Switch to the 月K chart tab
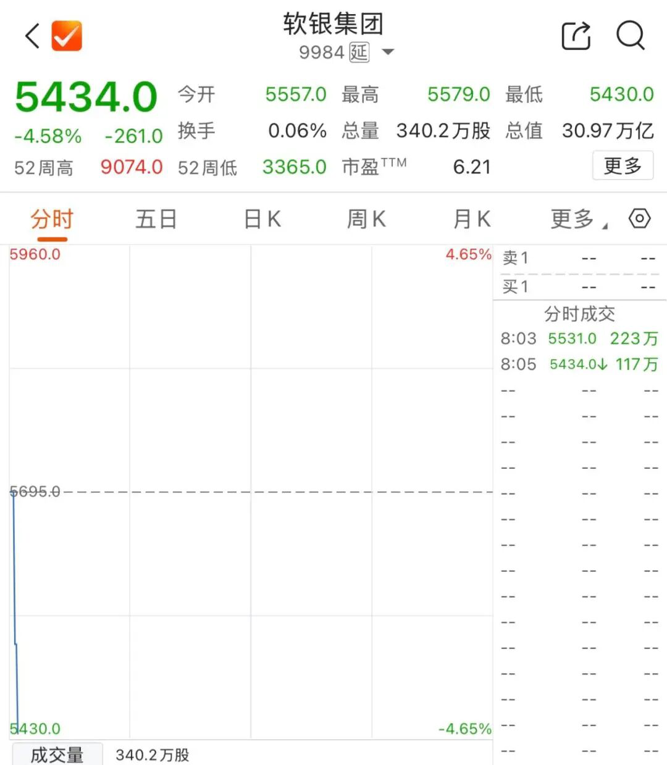This screenshot has width=667, height=765. pyautogui.click(x=472, y=219)
